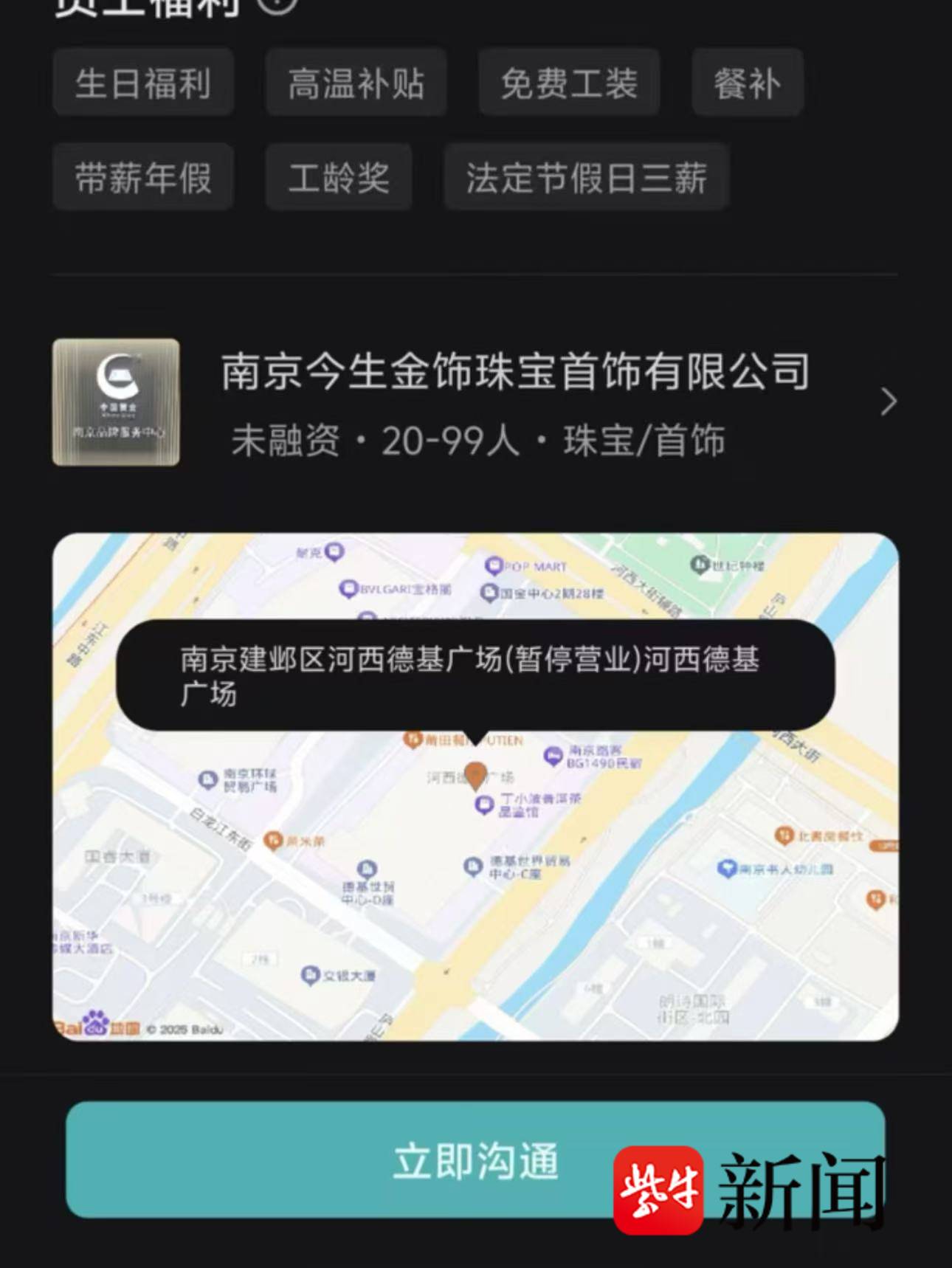Open the 南京今生金饰珠宝首饰有限公司 company page
This screenshot has width=952, height=1268.
click(515, 402)
